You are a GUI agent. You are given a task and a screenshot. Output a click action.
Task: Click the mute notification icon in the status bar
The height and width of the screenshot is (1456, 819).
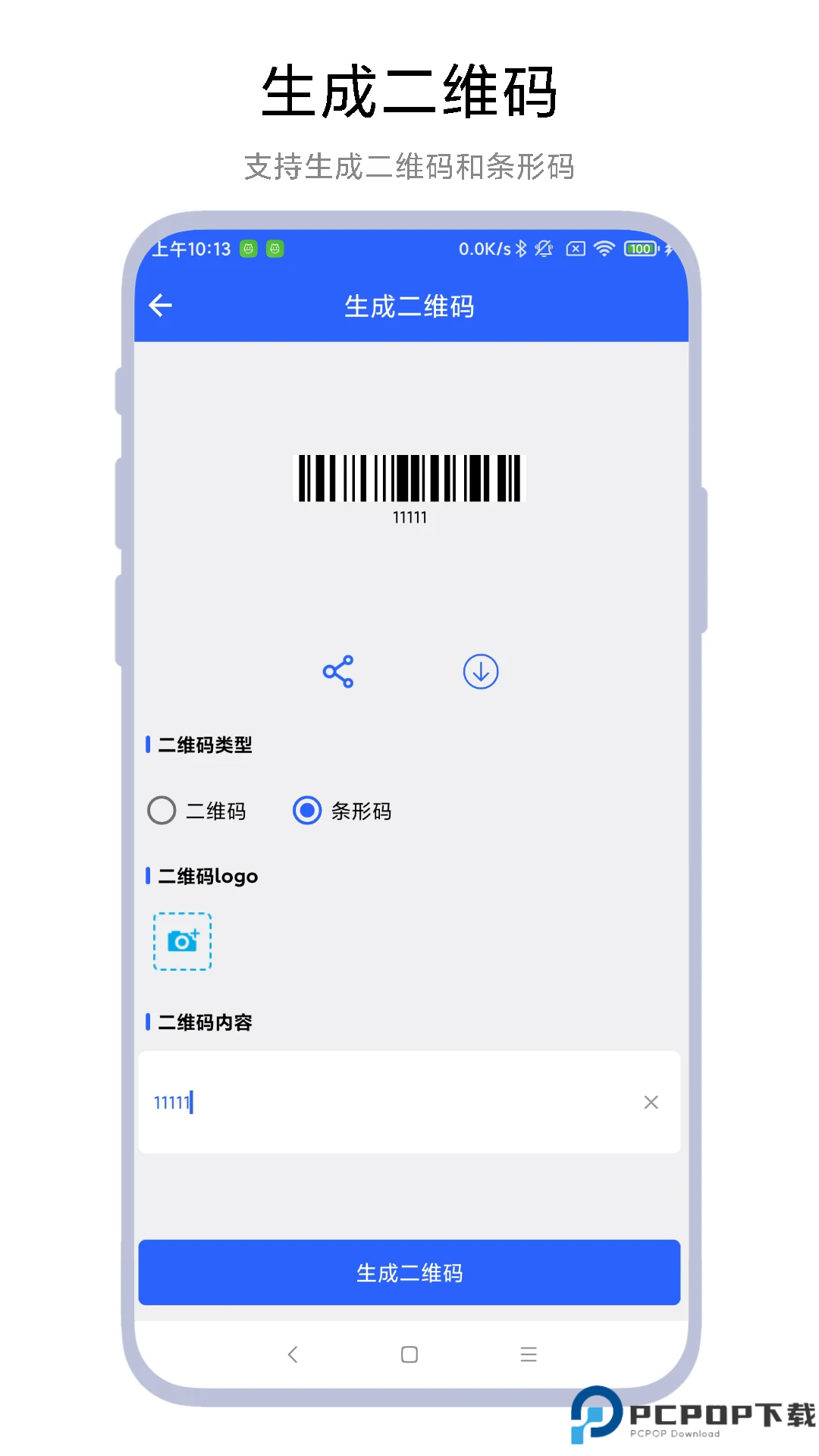click(x=544, y=249)
